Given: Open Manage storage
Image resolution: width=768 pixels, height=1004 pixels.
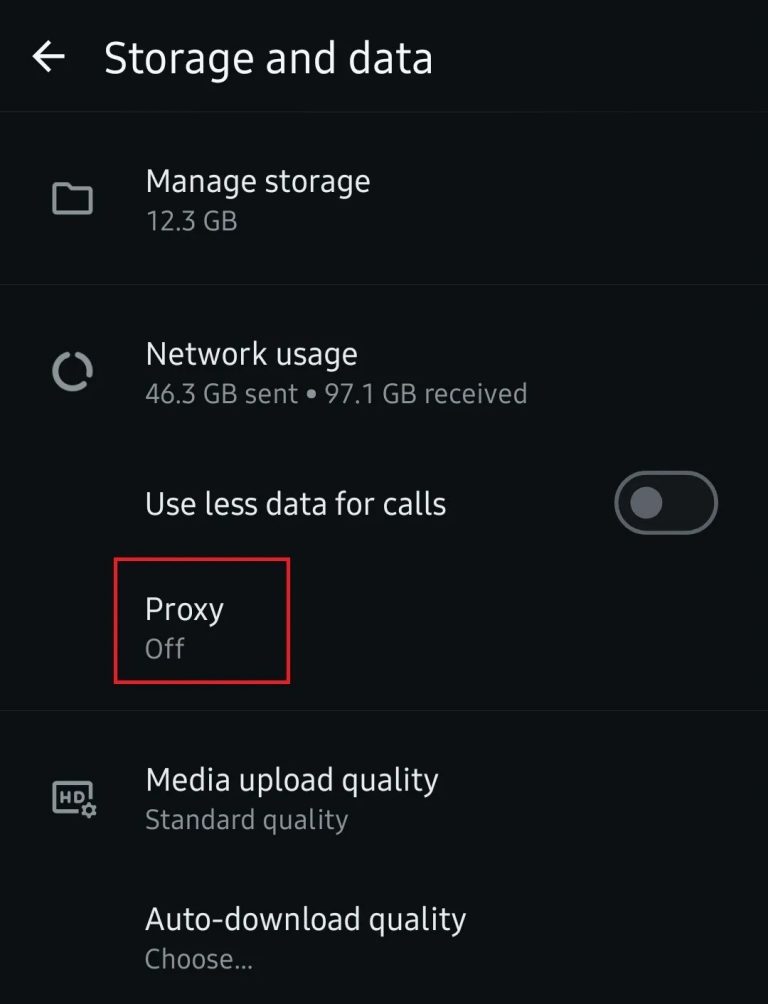Looking at the screenshot, I should pyautogui.click(x=257, y=199).
